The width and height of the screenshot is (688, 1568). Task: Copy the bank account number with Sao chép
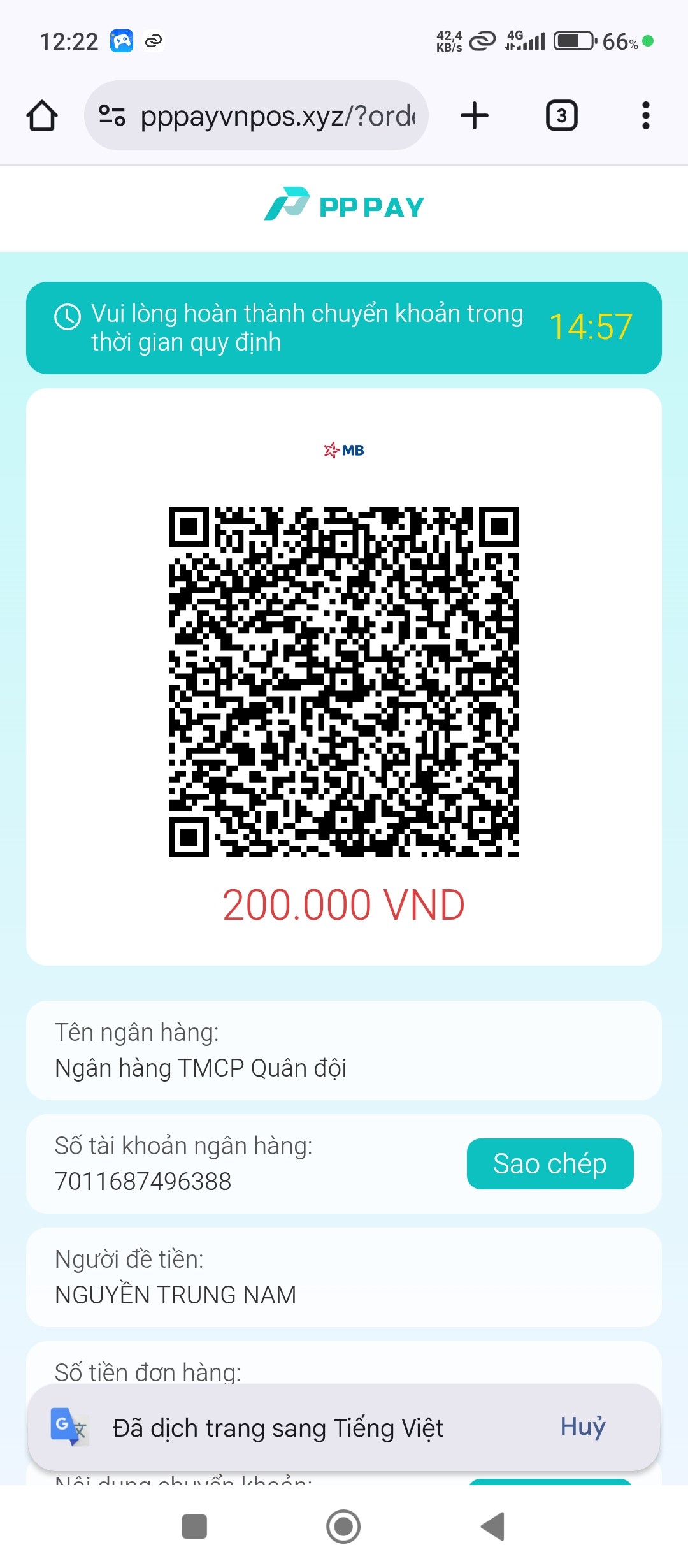550,1164
